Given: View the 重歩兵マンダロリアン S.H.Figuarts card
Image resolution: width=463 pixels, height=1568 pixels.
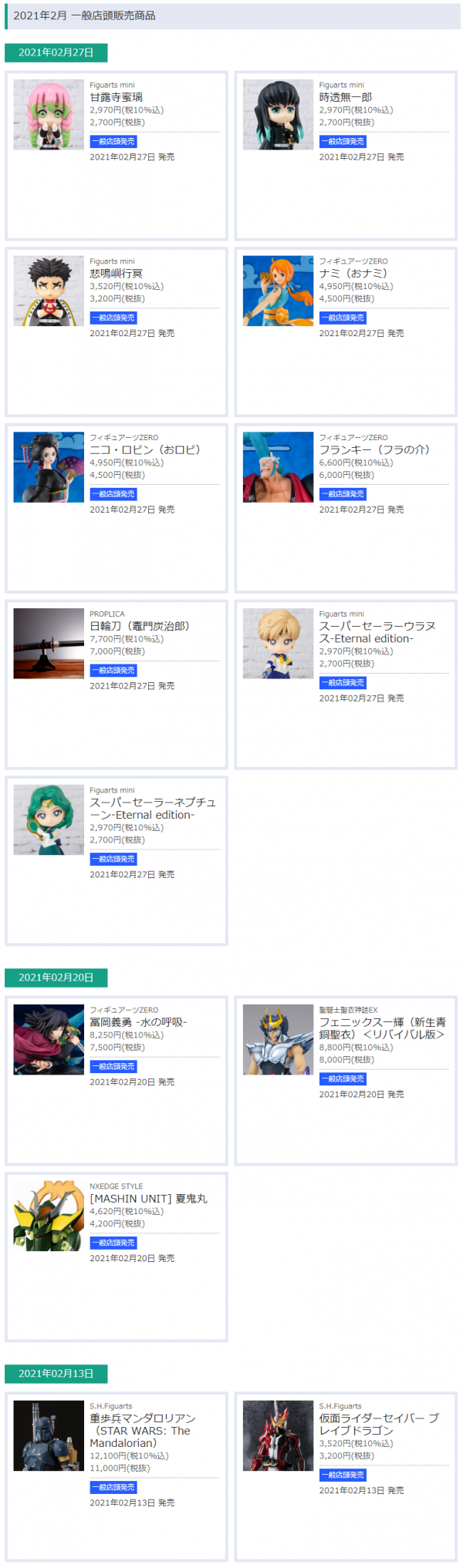Looking at the screenshot, I should (142, 1431).
